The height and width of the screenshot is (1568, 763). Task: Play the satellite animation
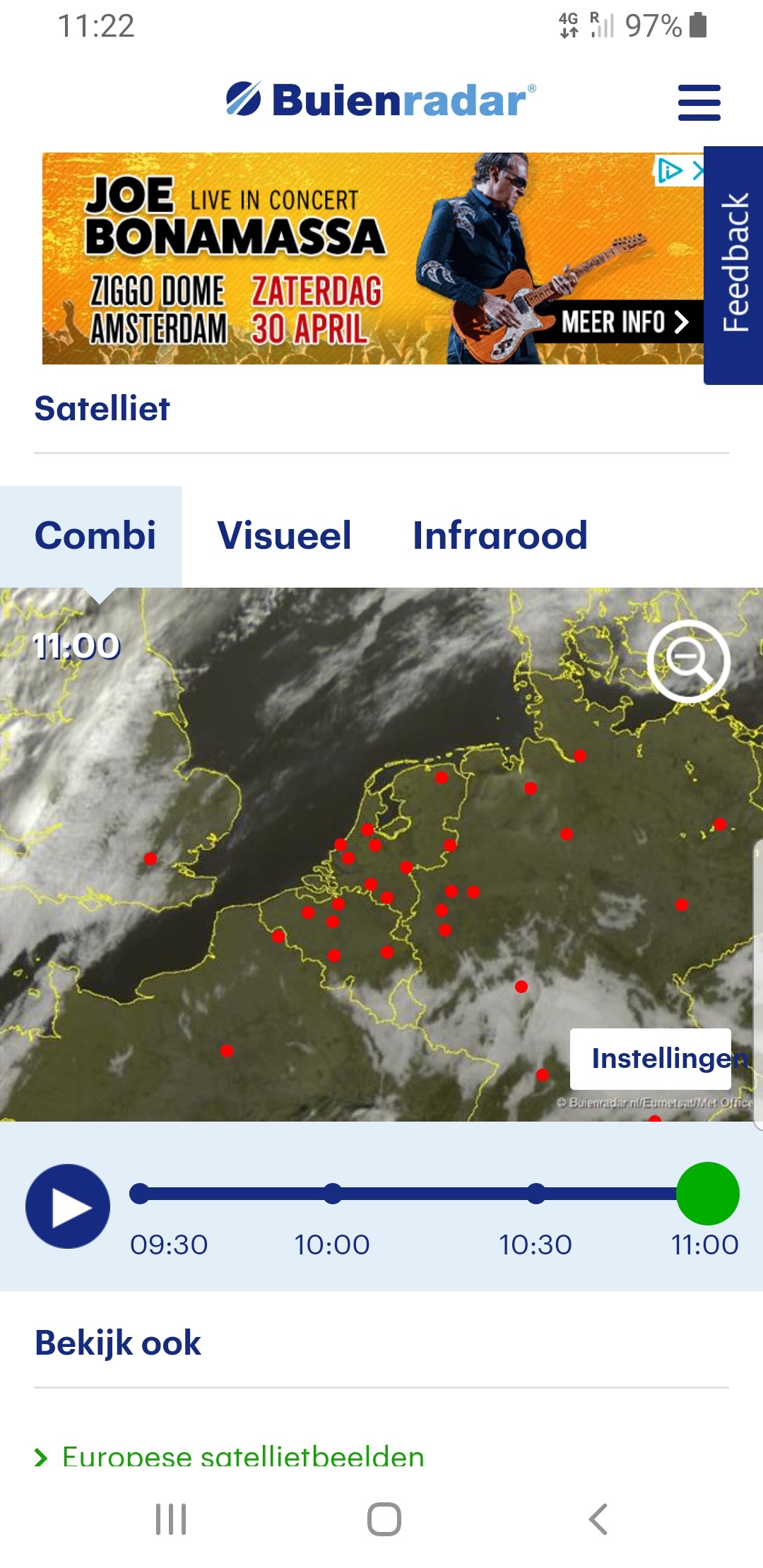coord(68,1206)
